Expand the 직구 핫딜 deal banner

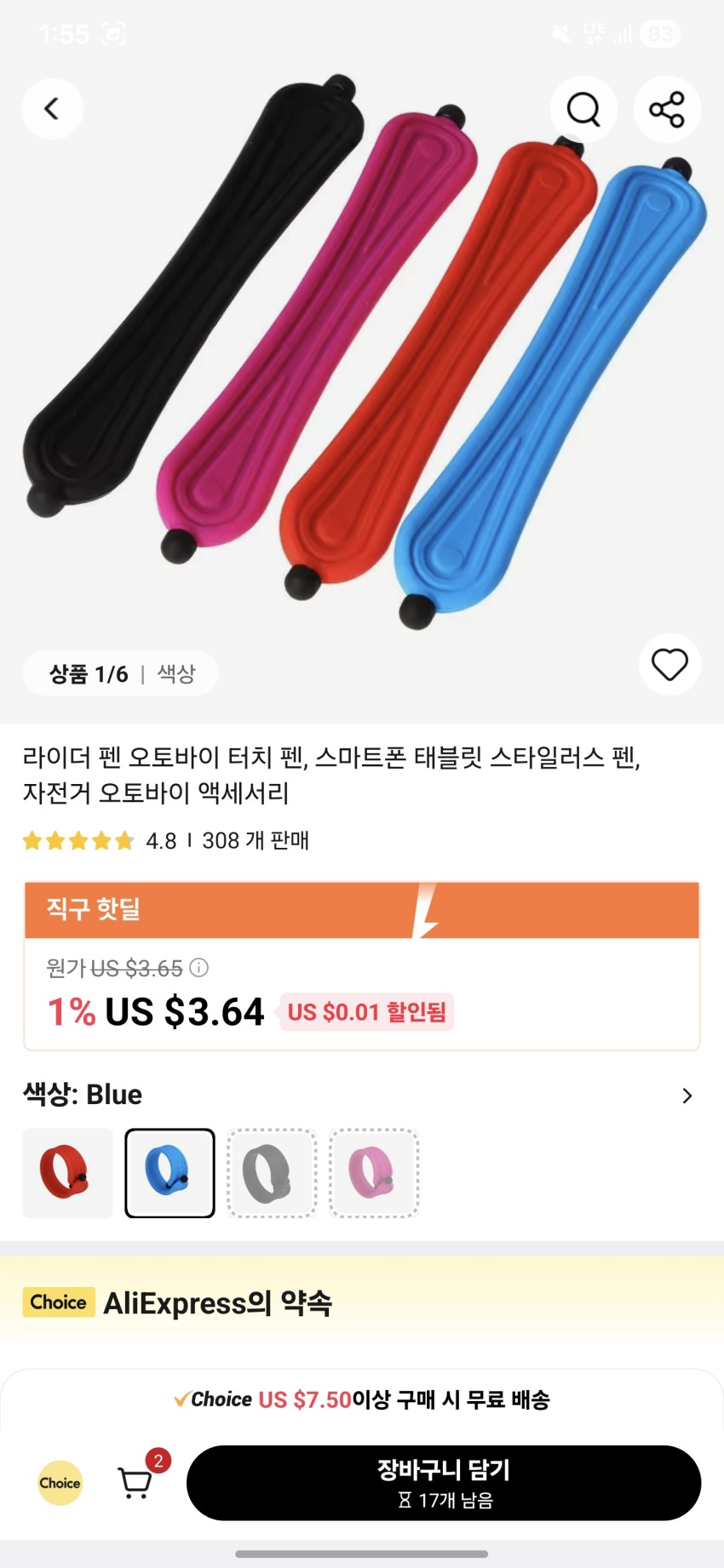coord(362,909)
